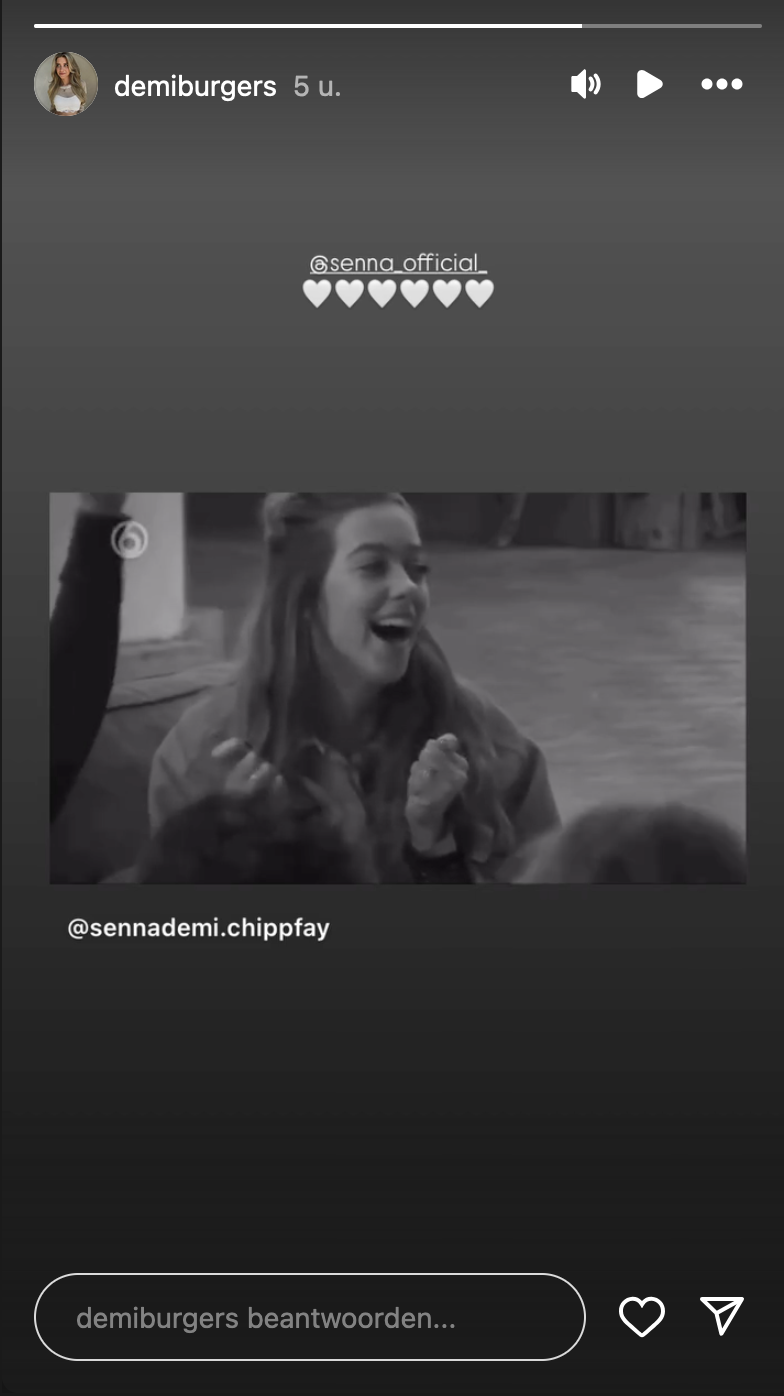Mute the story sound

click(585, 85)
